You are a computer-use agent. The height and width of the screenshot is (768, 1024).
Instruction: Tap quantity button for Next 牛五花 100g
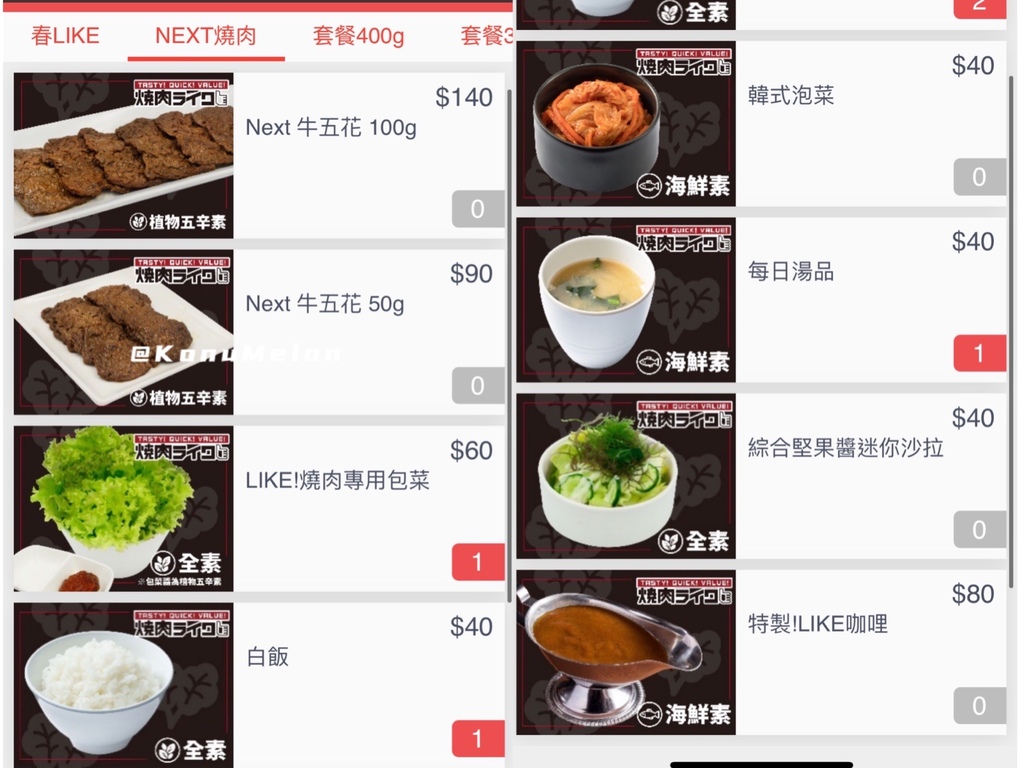[x=477, y=209]
